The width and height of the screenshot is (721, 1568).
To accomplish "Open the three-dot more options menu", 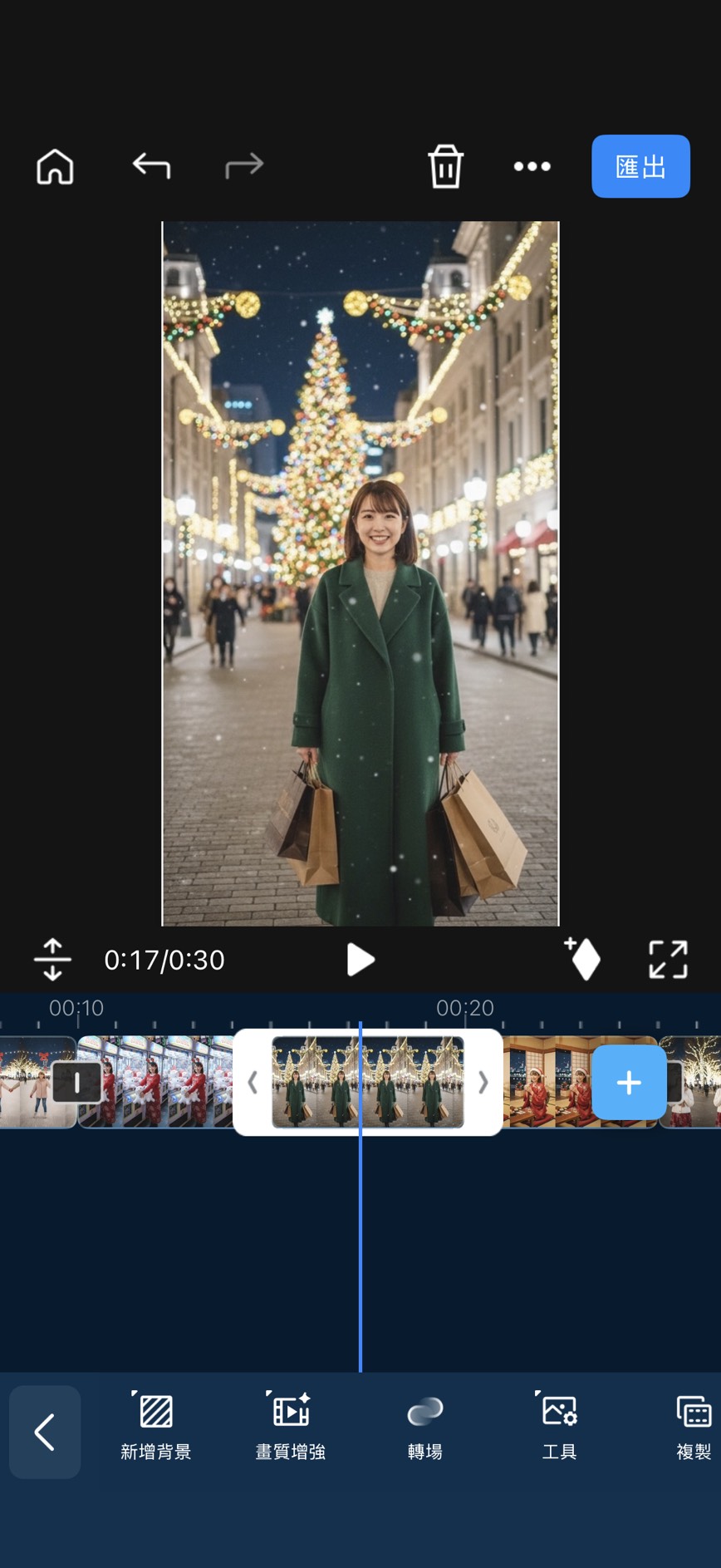I will coord(532,166).
